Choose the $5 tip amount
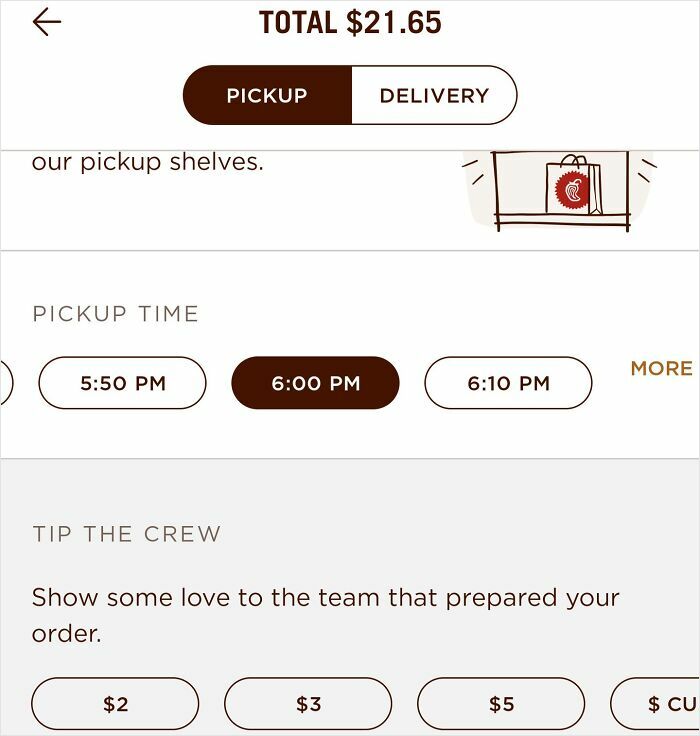This screenshot has width=700, height=736. tap(501, 704)
